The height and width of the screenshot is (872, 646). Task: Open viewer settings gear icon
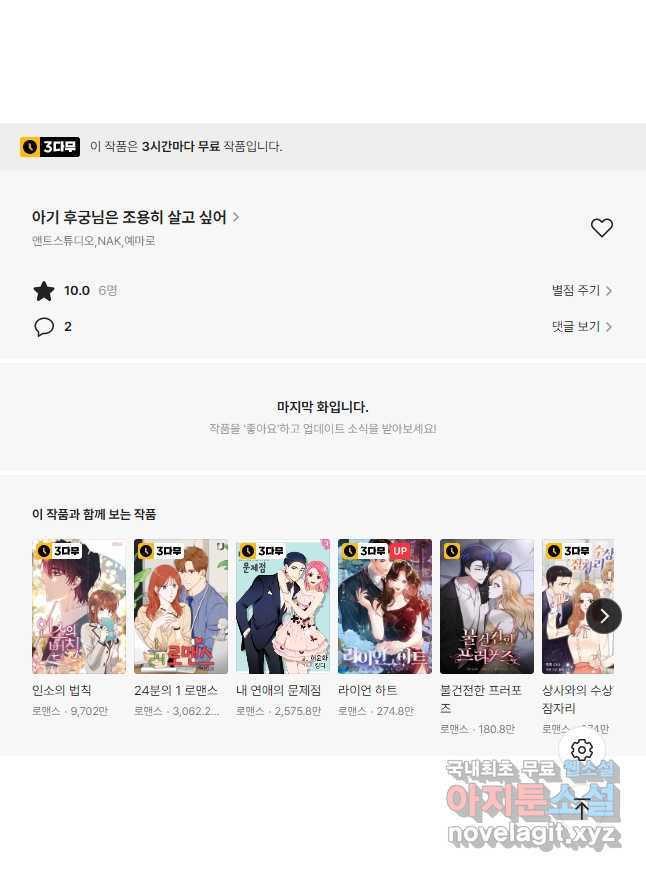click(x=582, y=750)
